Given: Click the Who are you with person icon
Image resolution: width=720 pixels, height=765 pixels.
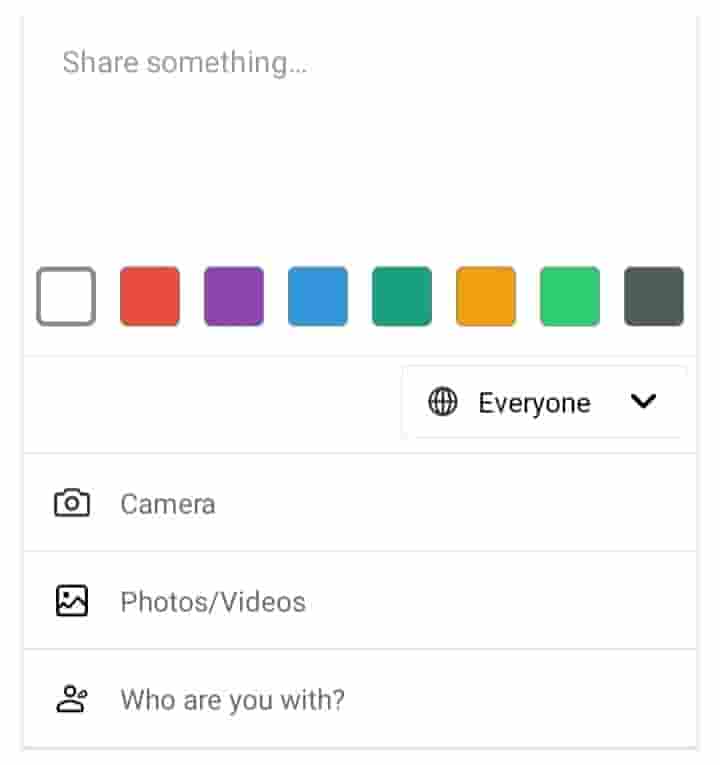Looking at the screenshot, I should [x=70, y=700].
